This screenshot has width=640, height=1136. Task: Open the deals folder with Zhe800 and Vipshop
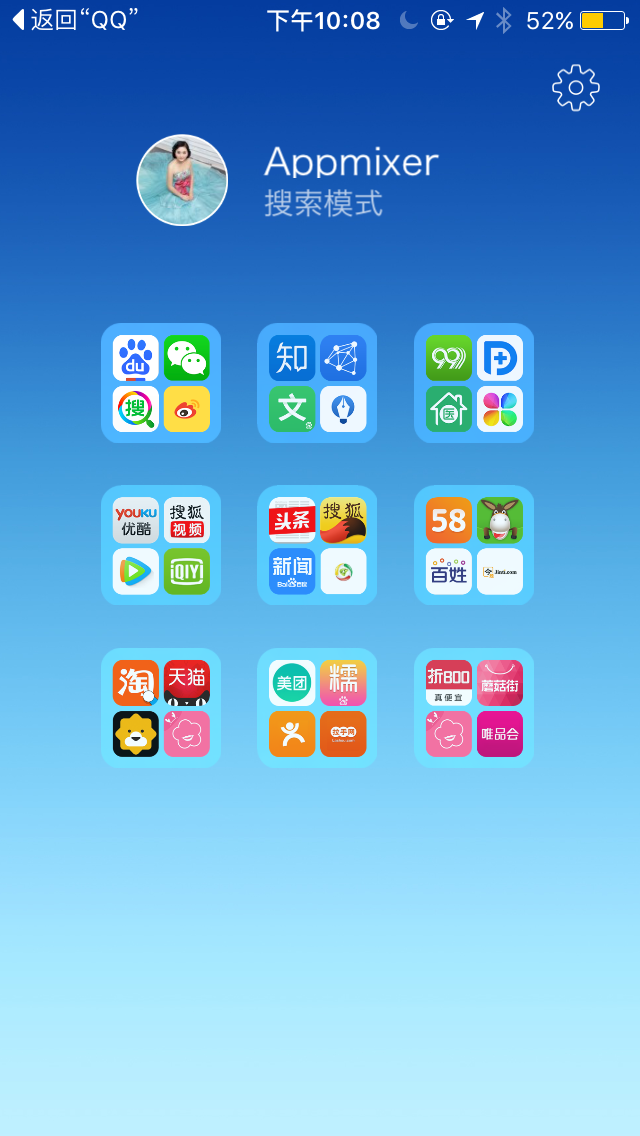474,708
